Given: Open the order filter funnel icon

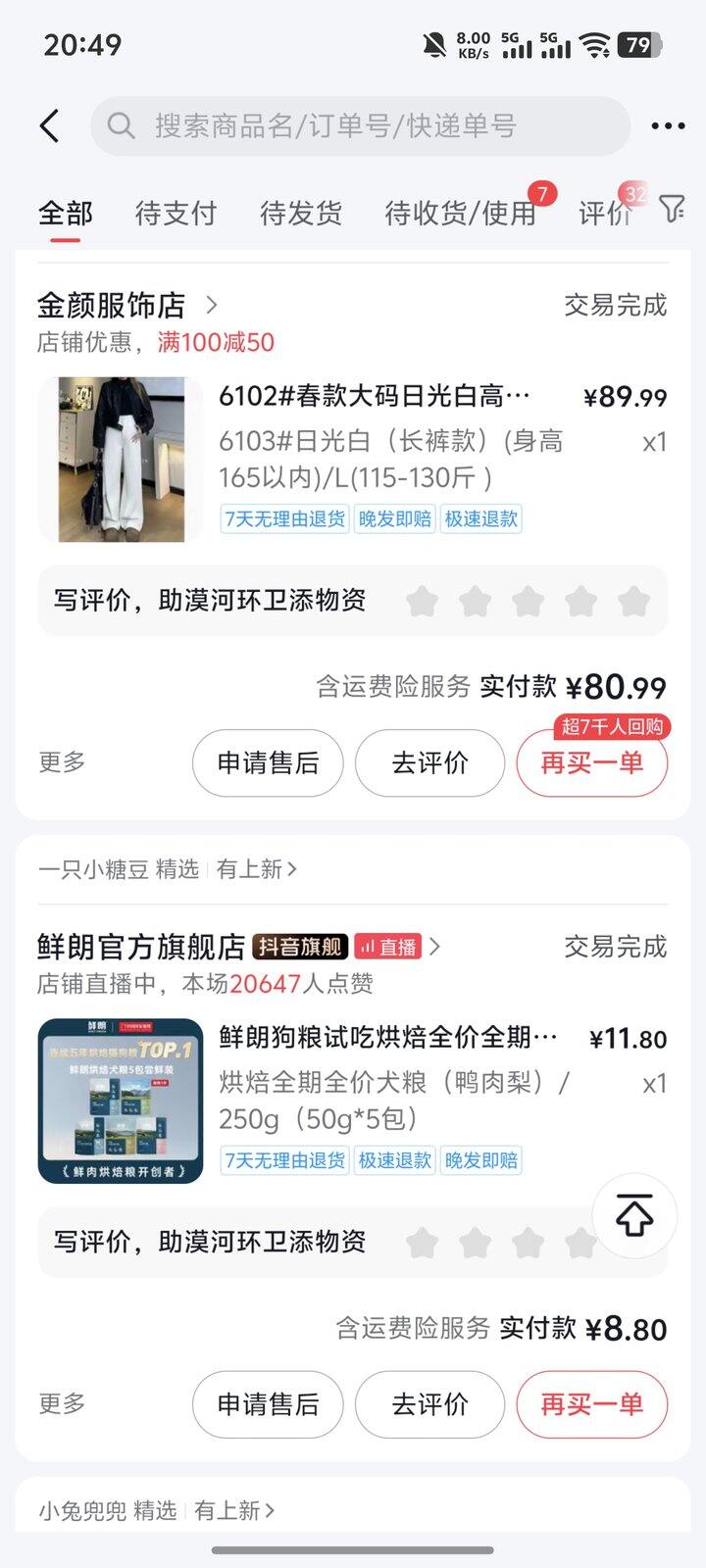Looking at the screenshot, I should pos(672,209).
